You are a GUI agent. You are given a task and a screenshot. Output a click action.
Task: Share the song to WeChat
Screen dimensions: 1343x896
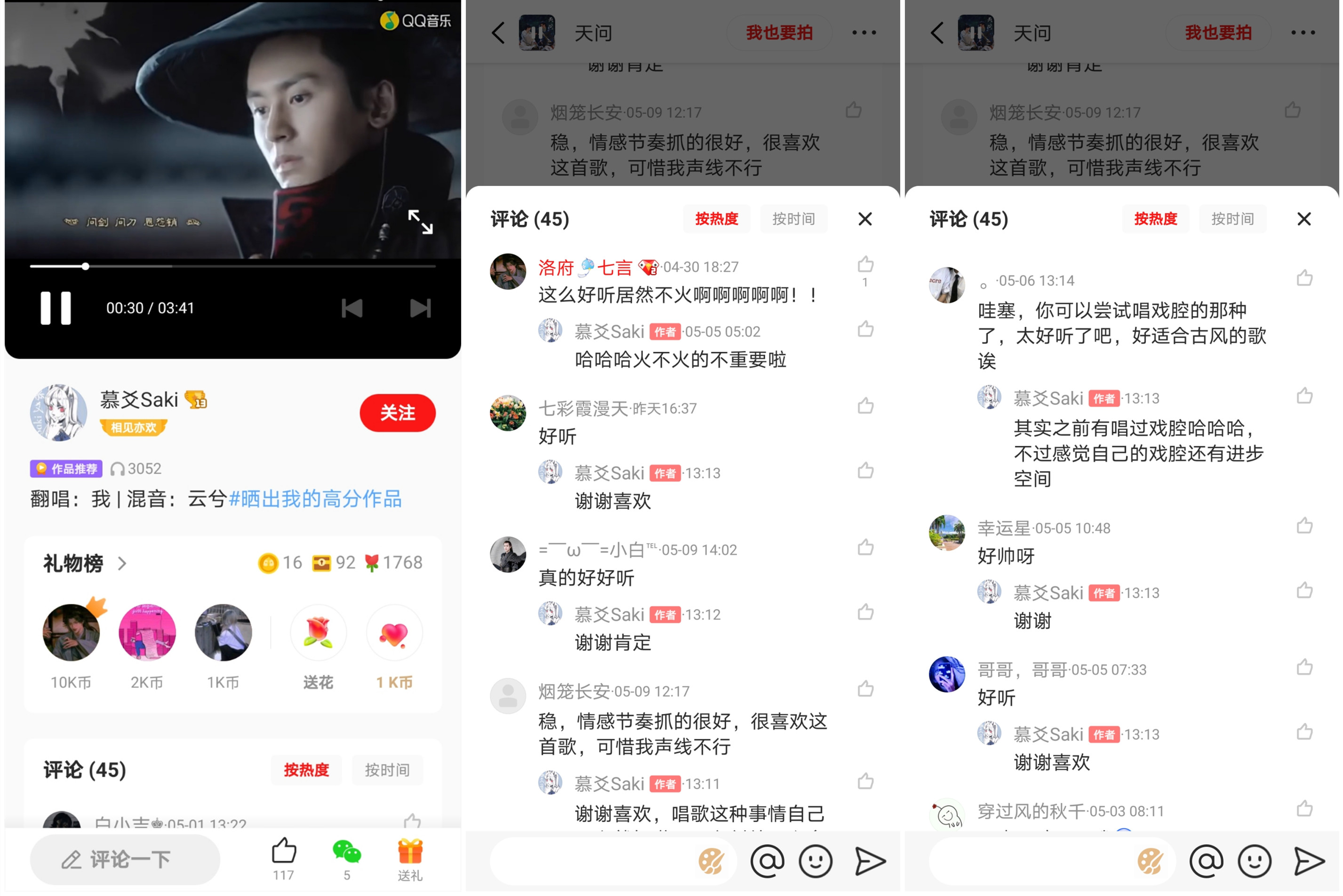[x=346, y=858]
